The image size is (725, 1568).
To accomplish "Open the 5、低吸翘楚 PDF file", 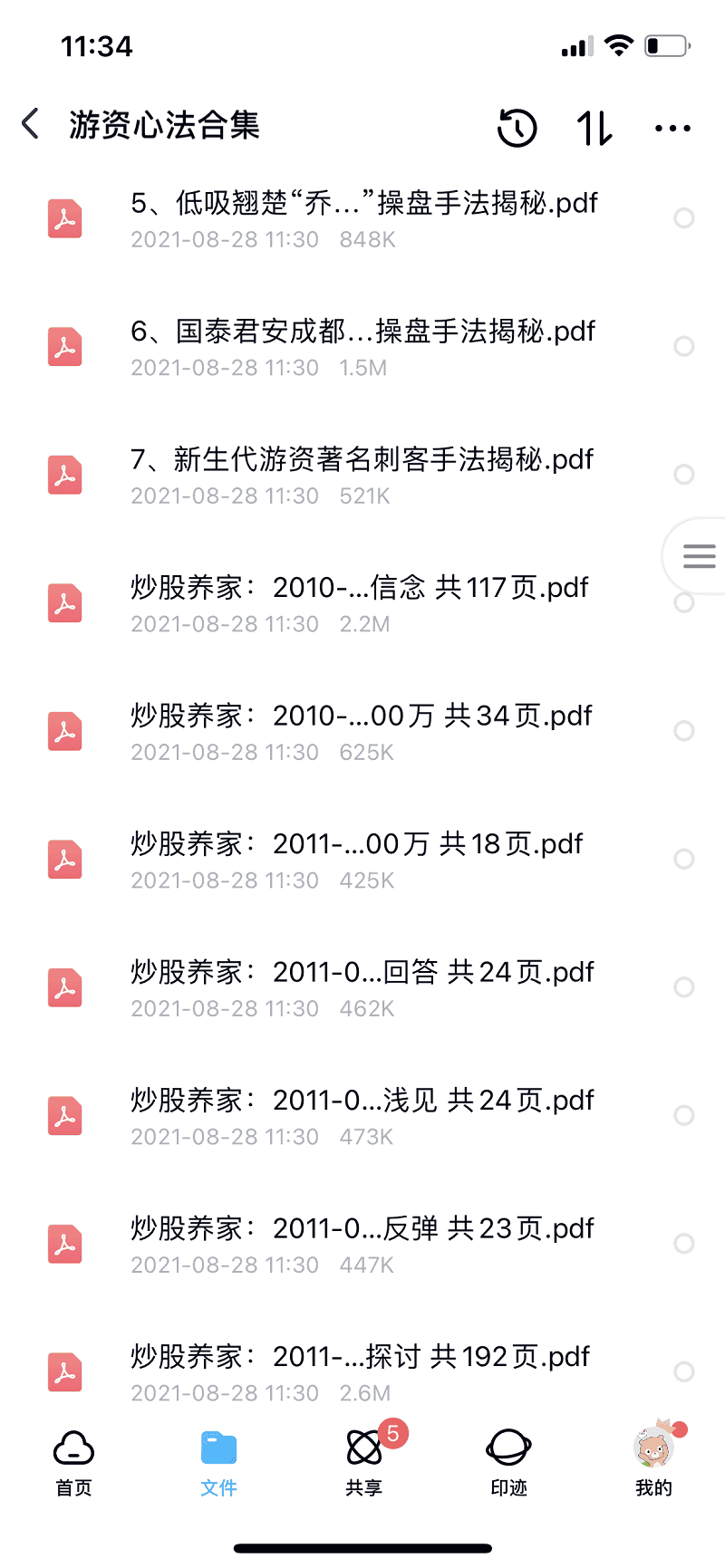I will point(362,218).
